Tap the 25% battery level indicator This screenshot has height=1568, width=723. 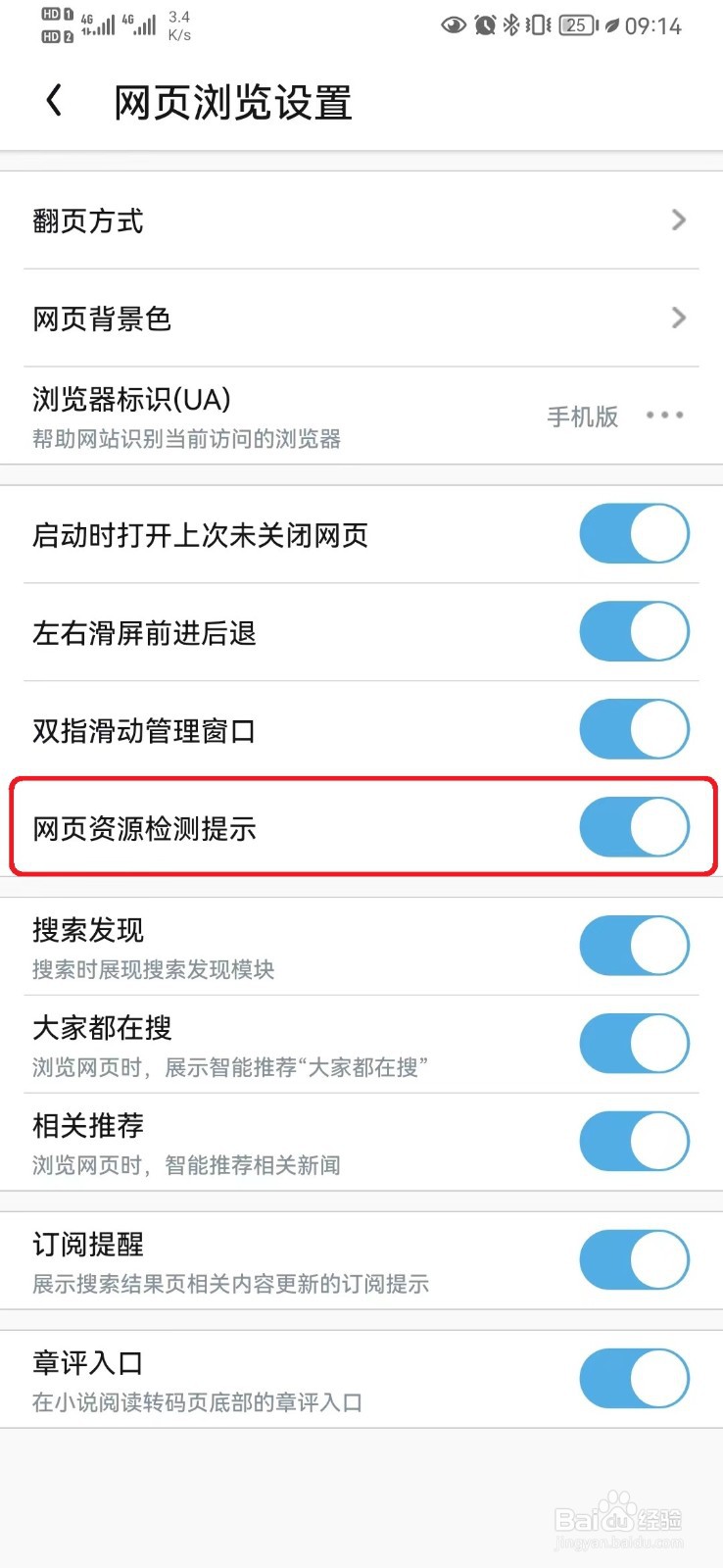coord(575,25)
